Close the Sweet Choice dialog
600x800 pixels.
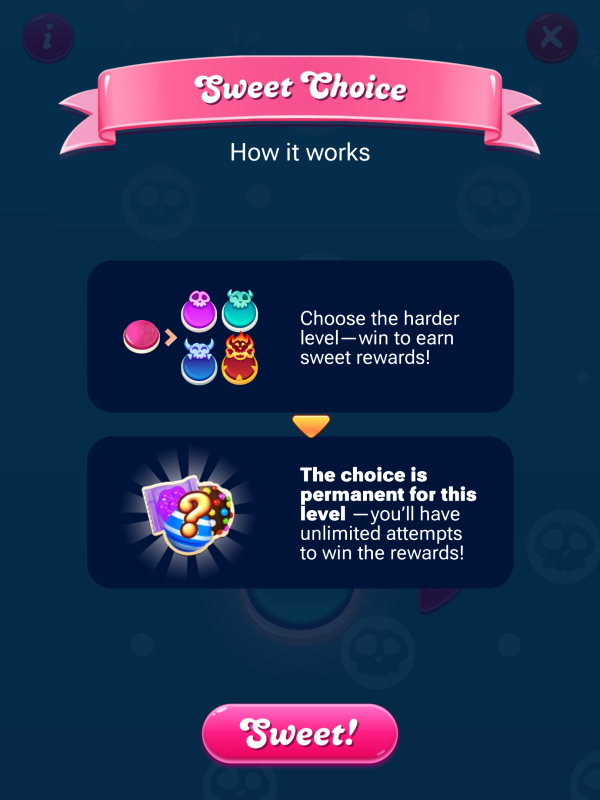550,38
